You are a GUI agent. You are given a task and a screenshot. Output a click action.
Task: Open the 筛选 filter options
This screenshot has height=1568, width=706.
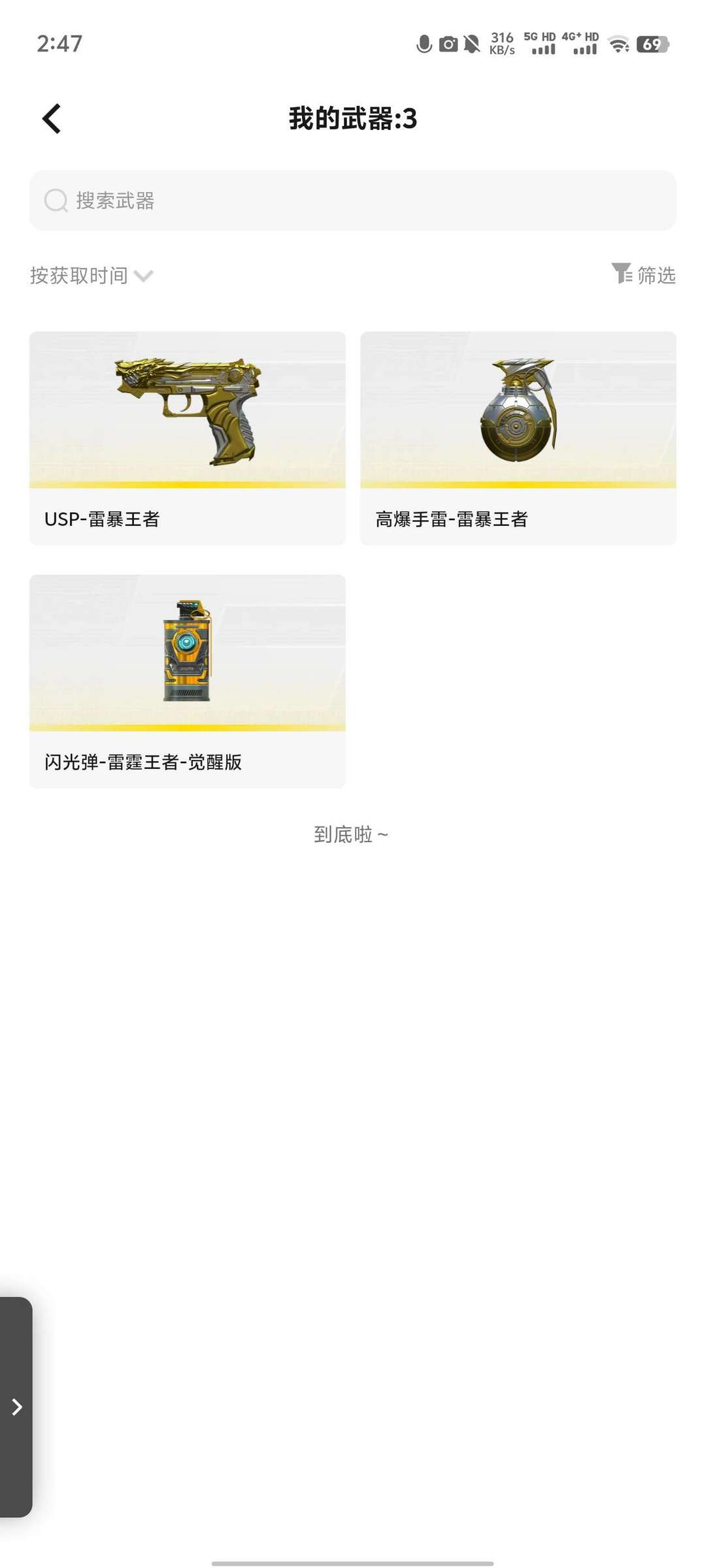(643, 274)
